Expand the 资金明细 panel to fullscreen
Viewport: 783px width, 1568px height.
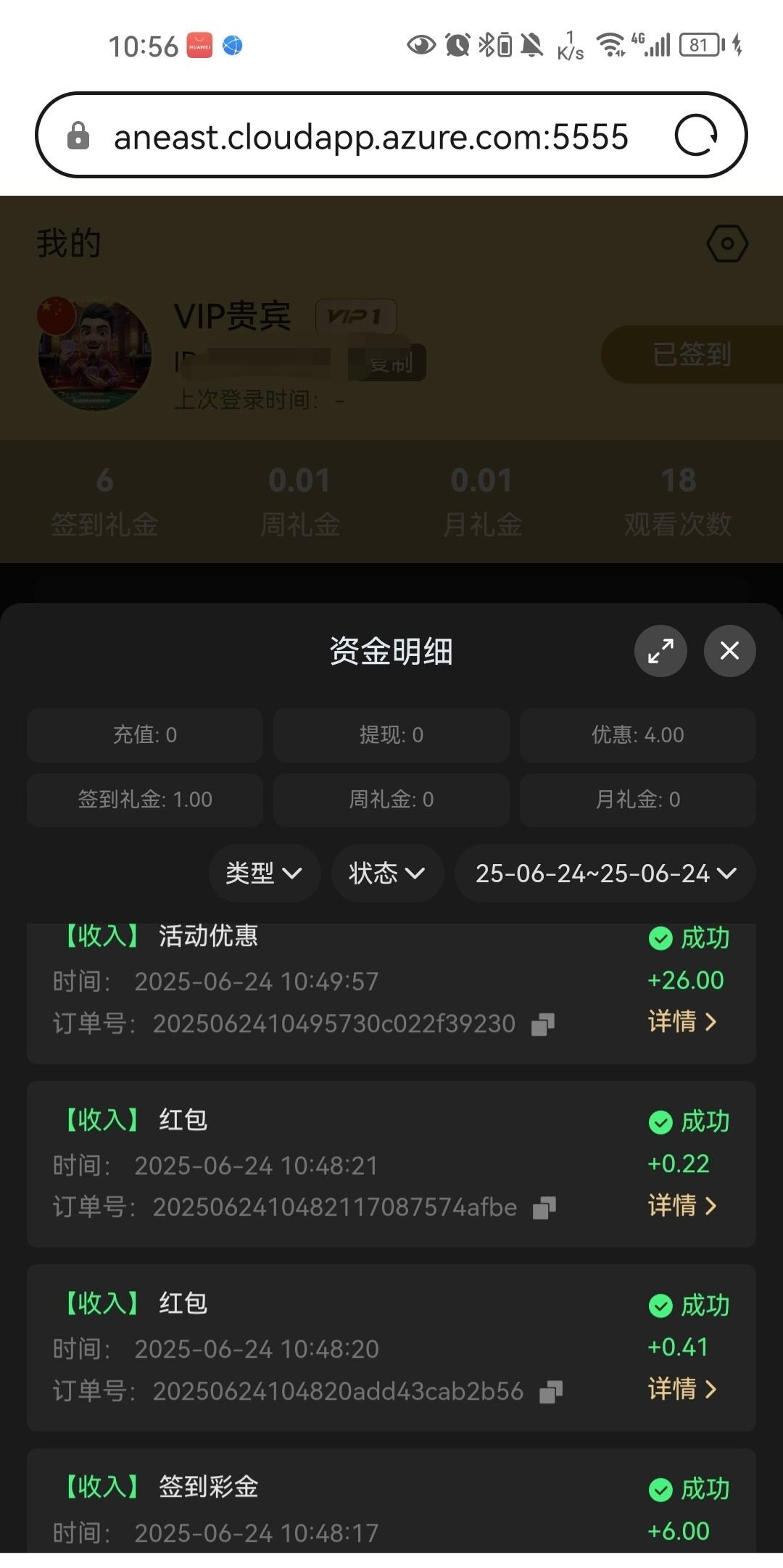click(x=660, y=650)
